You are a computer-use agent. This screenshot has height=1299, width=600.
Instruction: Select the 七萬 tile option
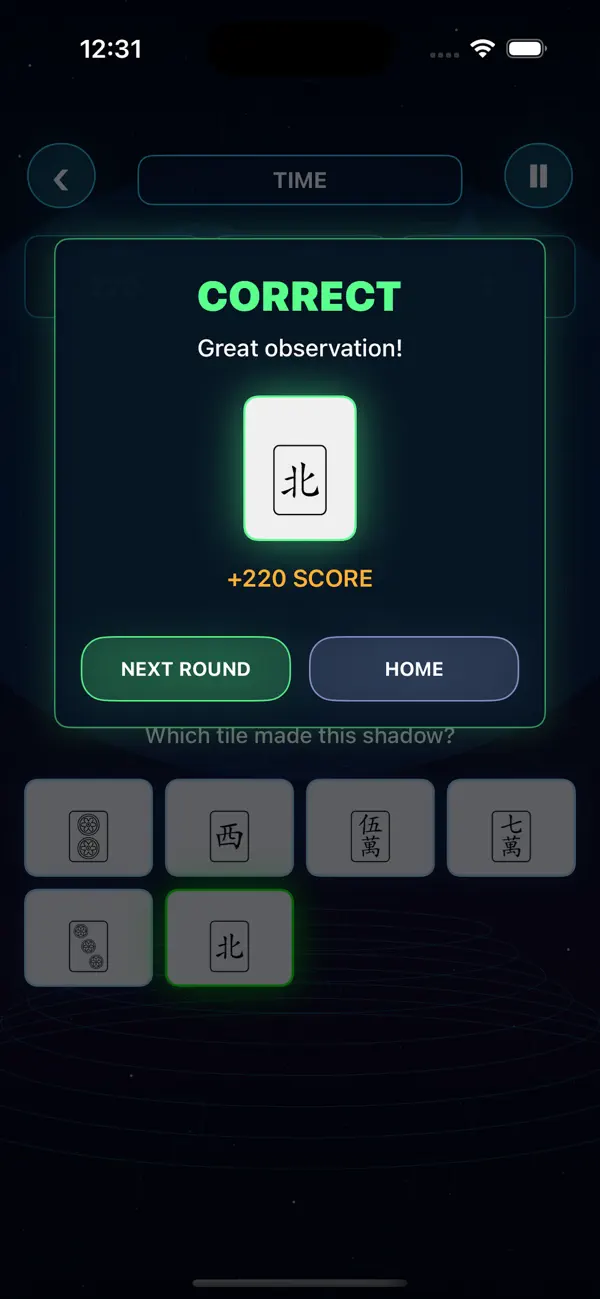point(511,828)
